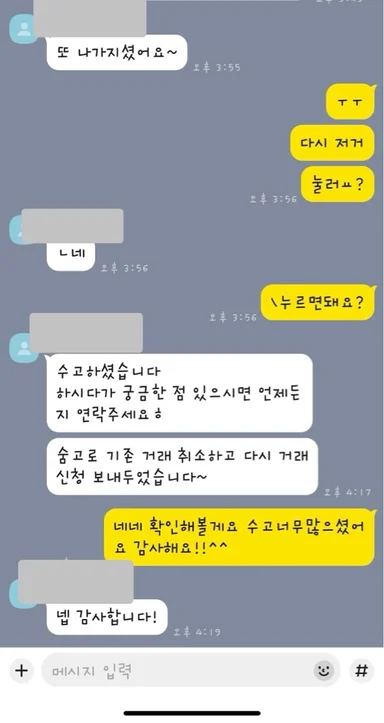Open the hashtag search button
384x723 pixels.
(362, 670)
